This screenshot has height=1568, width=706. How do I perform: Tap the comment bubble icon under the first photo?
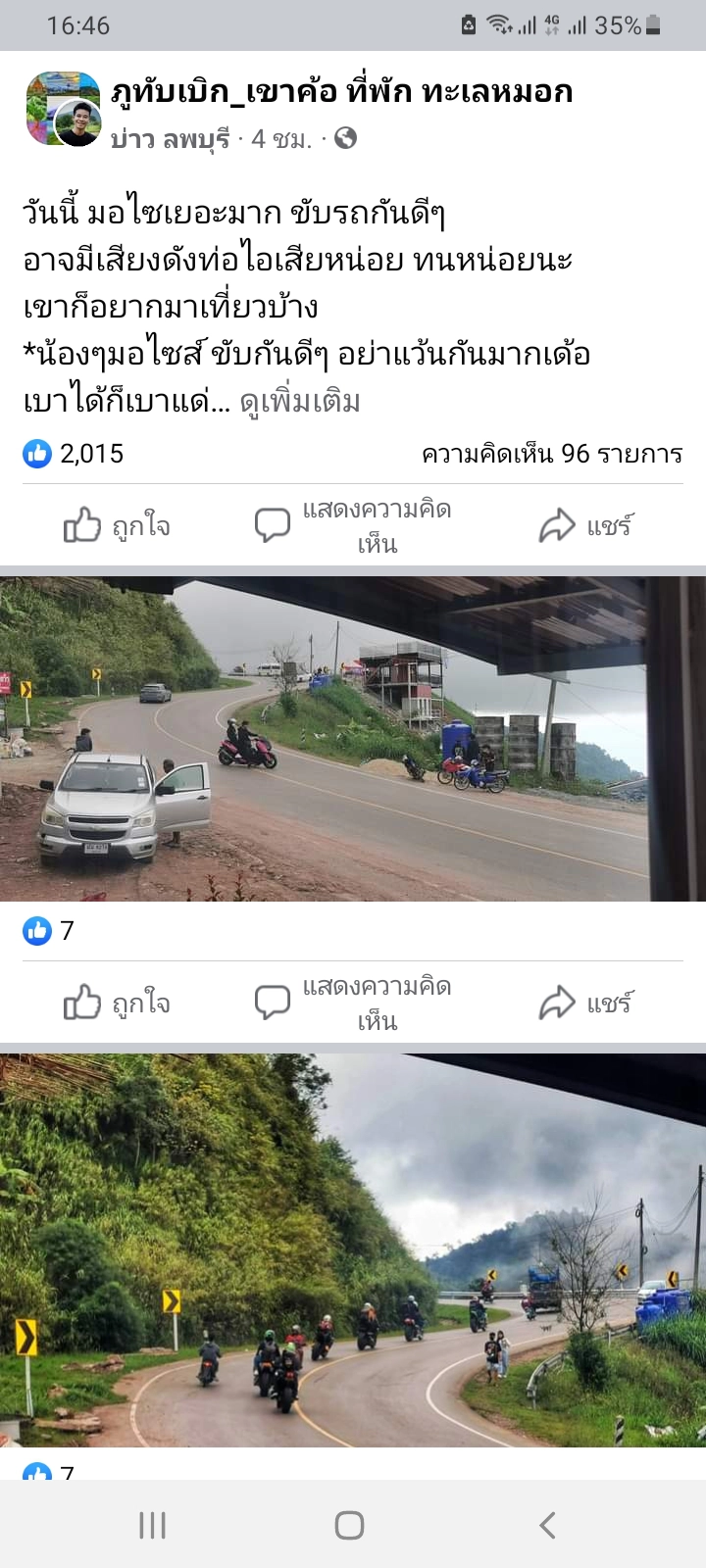(x=273, y=1002)
